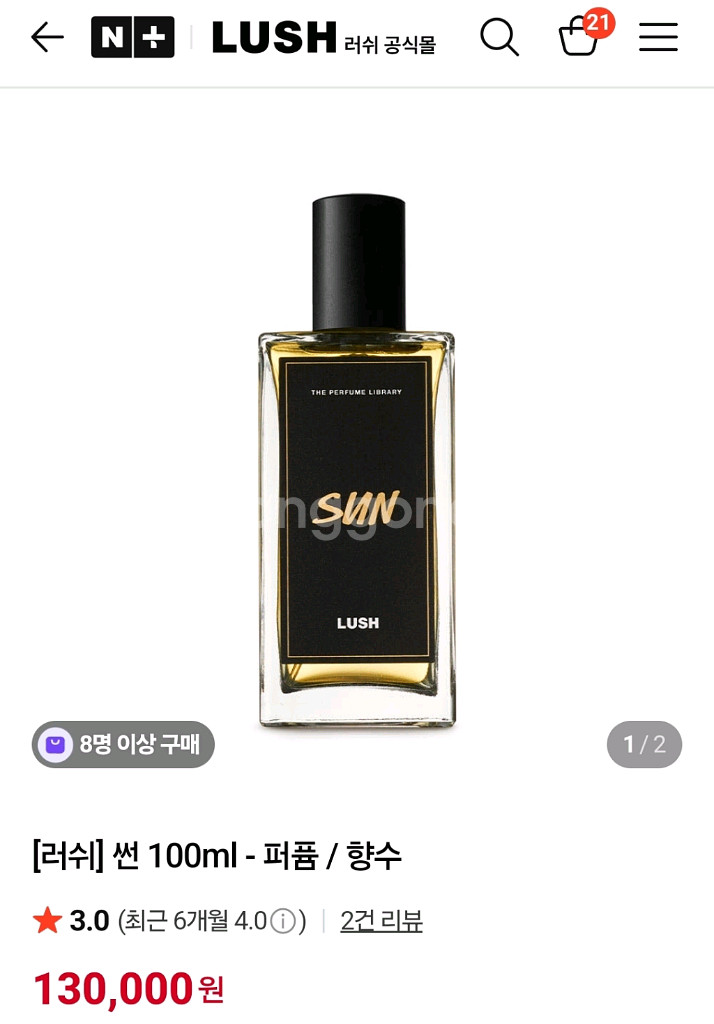Open the 2건 리뷰 reviews link
Viewport: 714px width, 1024px height.
pos(381,921)
